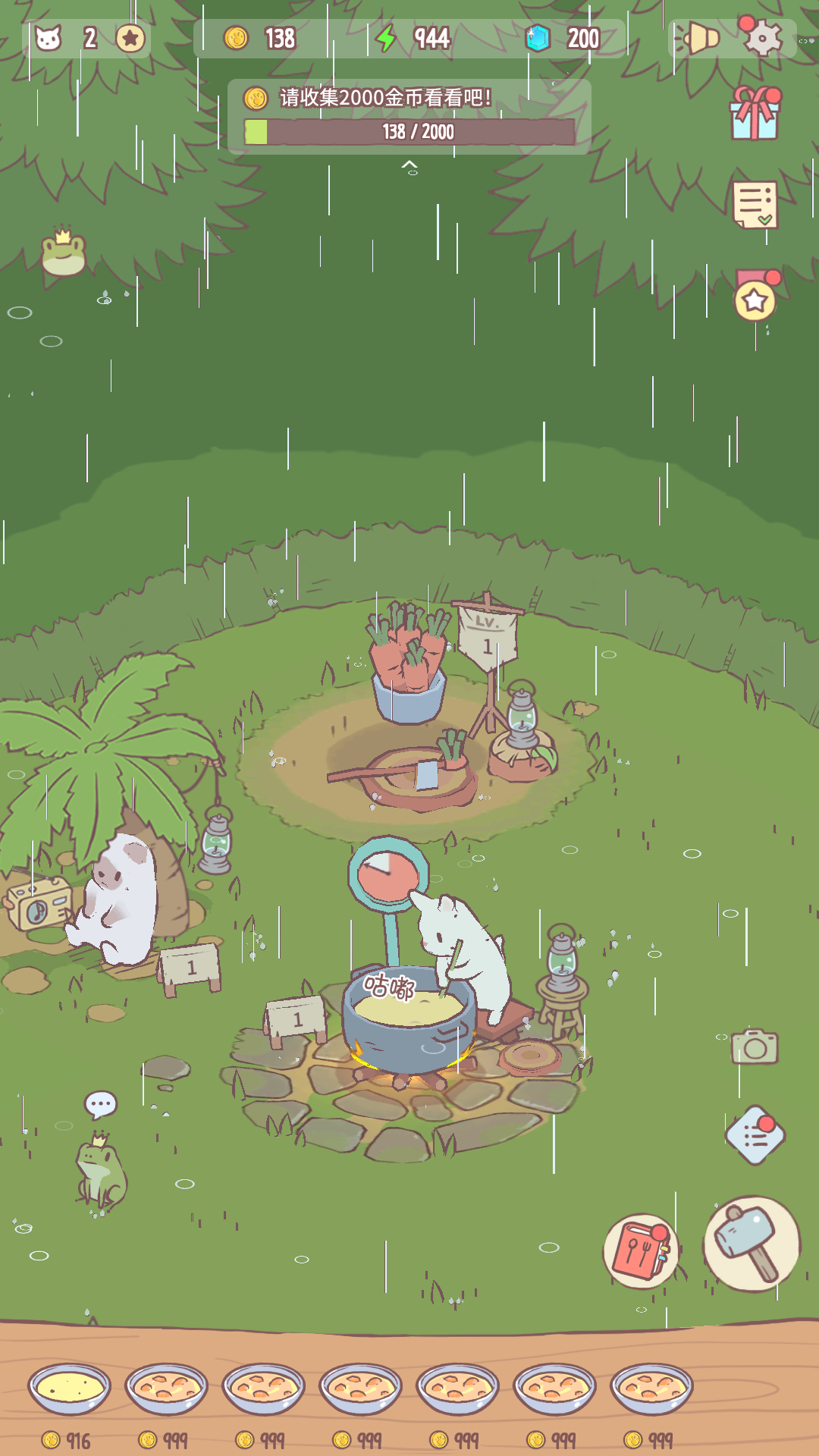This screenshot has width=819, height=1456.
Task: Open the star medal achievements
Action: click(x=755, y=298)
